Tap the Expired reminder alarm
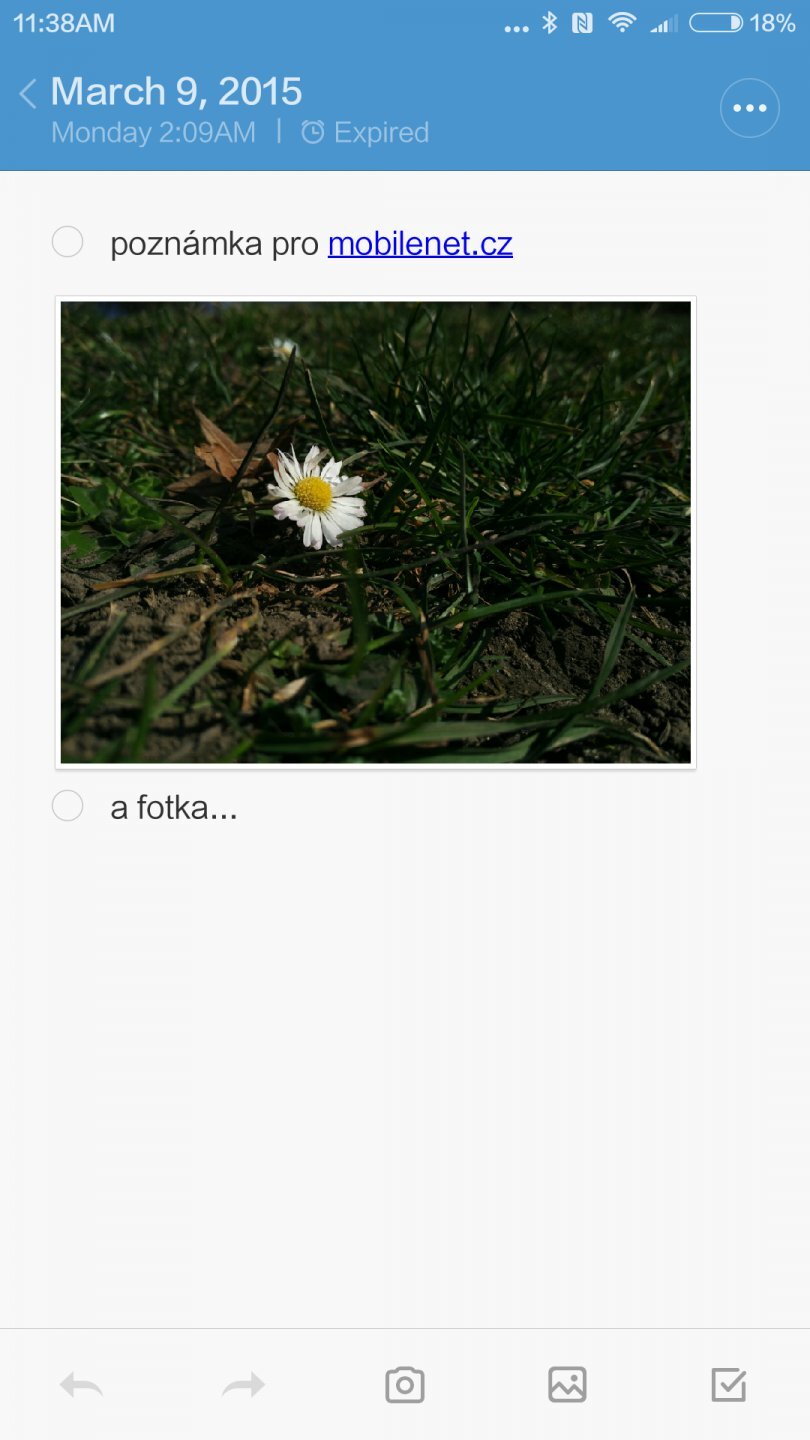This screenshot has height=1440, width=810. [366, 132]
